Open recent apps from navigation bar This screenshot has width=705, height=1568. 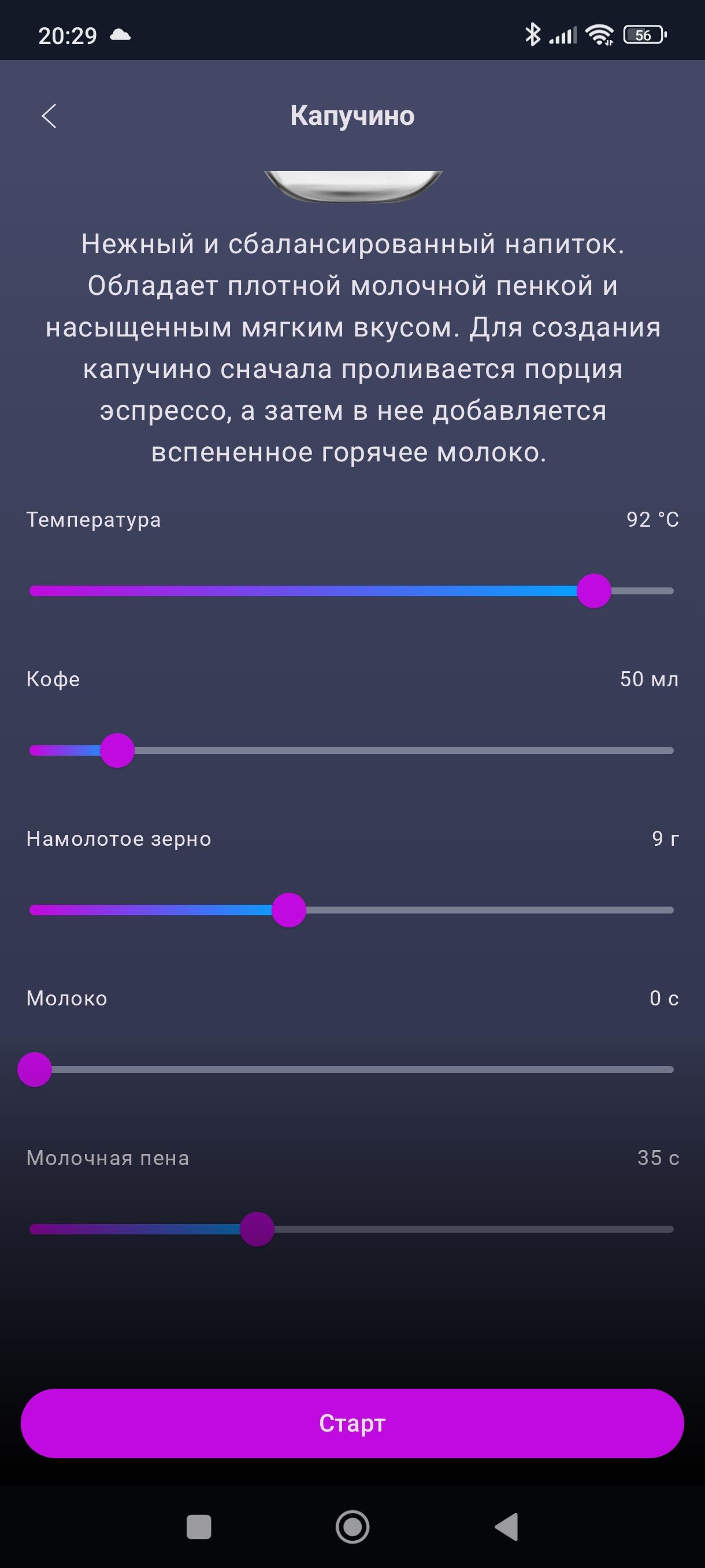pyautogui.click(x=199, y=1526)
